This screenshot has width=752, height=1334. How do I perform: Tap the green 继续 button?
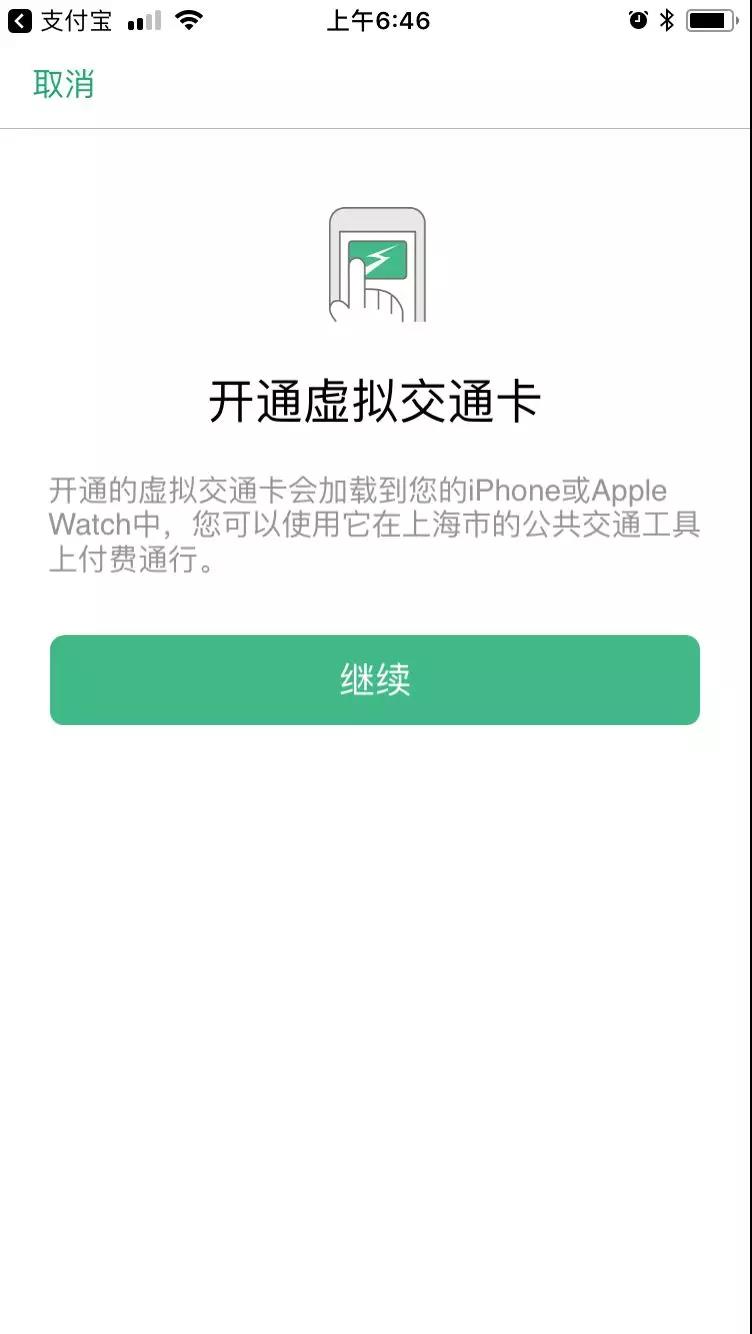375,680
